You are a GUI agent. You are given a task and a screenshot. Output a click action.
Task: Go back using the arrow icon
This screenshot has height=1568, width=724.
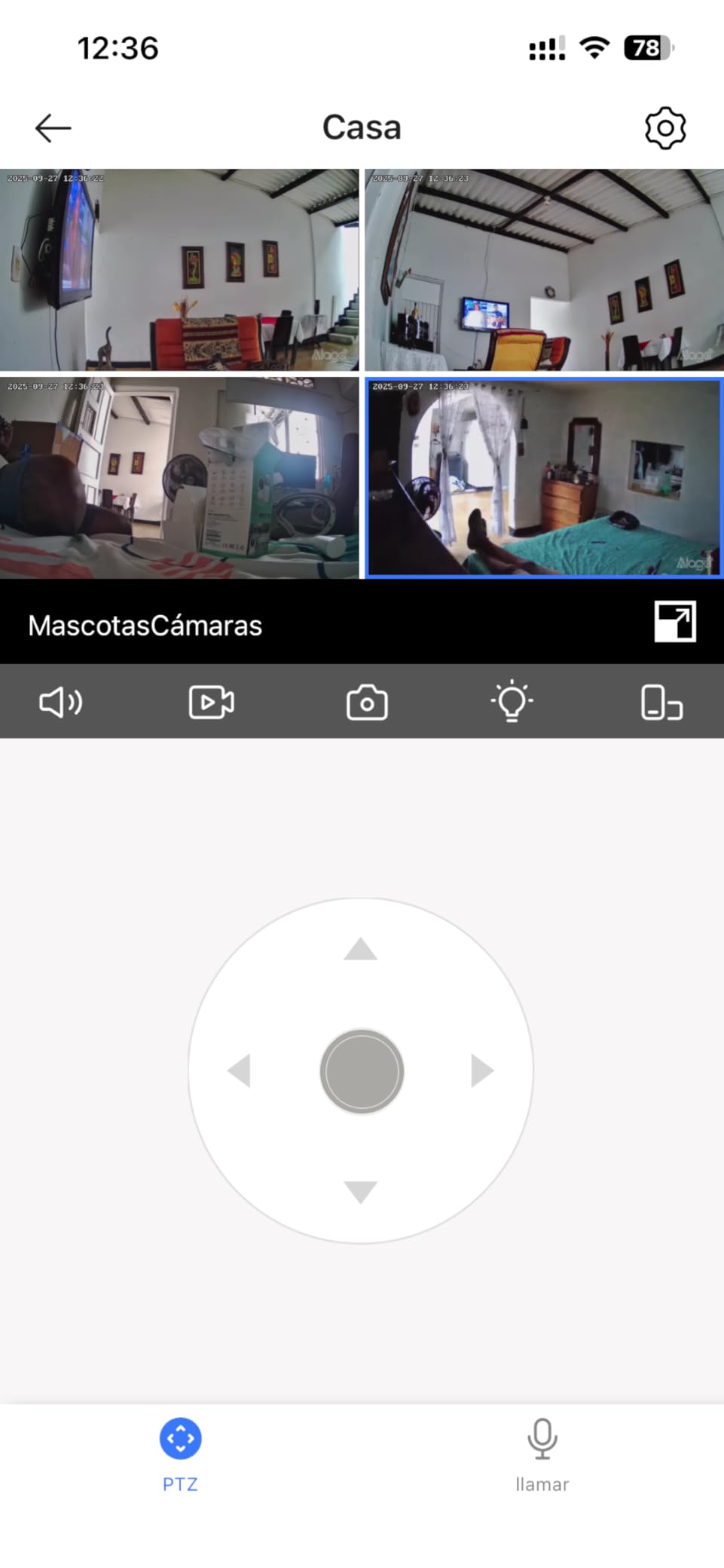coord(53,128)
